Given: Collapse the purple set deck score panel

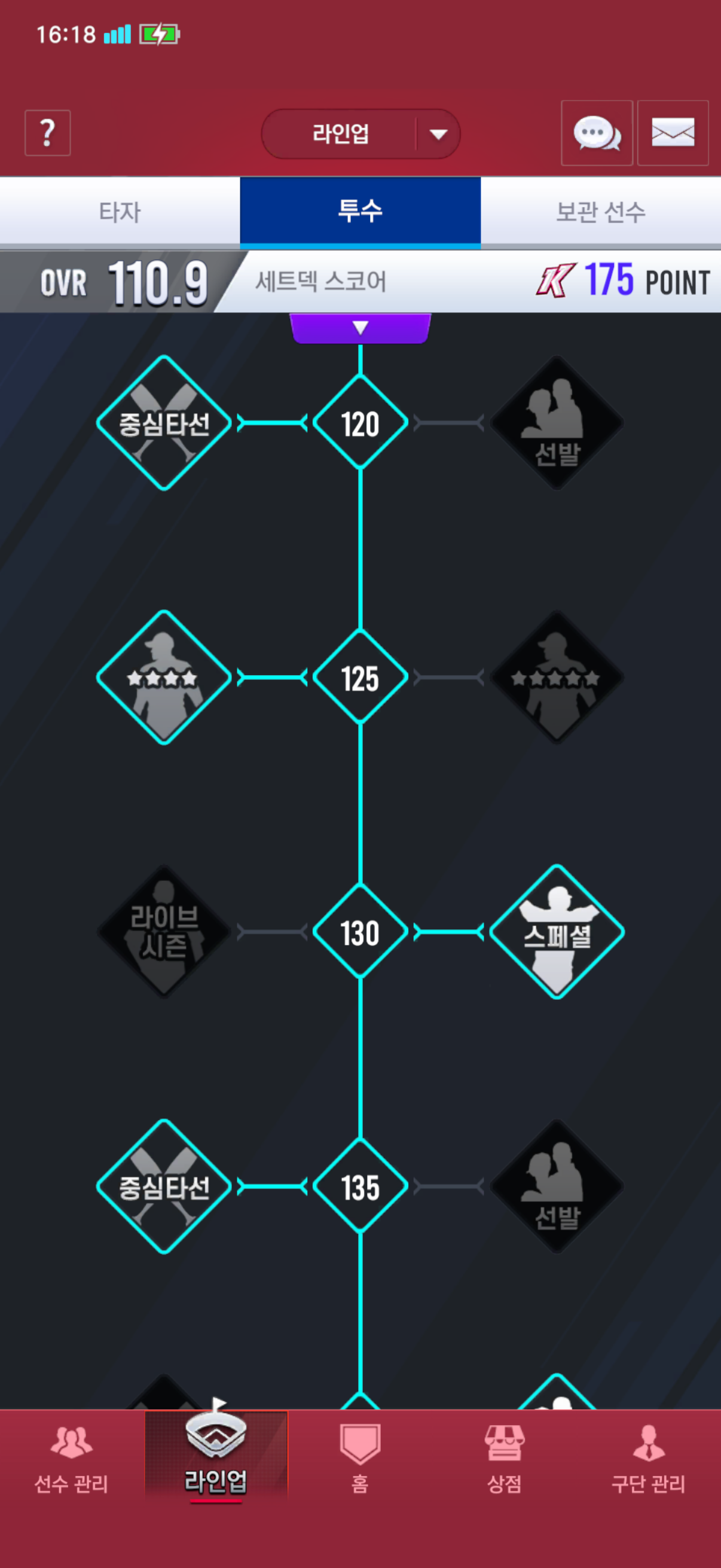Looking at the screenshot, I should [360, 328].
